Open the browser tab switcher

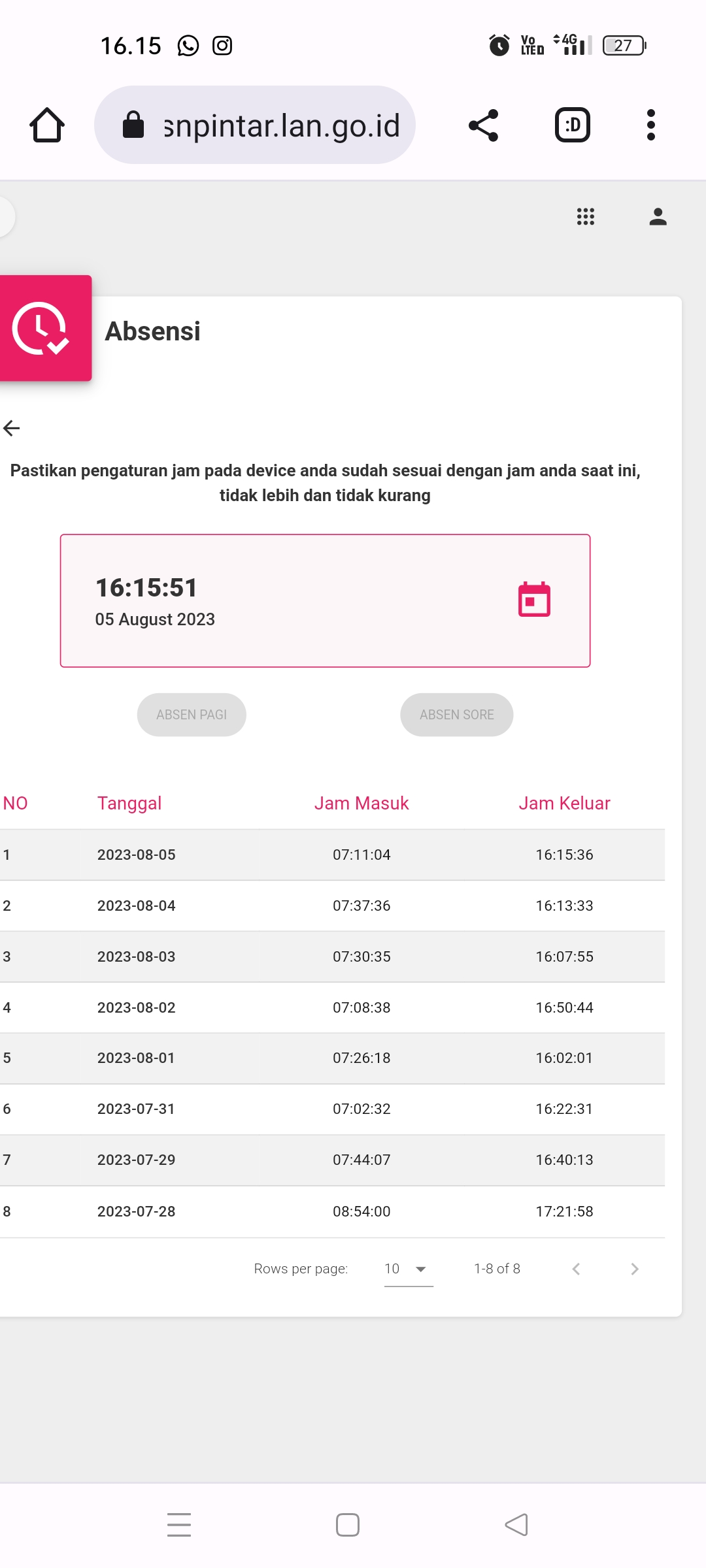click(x=573, y=125)
